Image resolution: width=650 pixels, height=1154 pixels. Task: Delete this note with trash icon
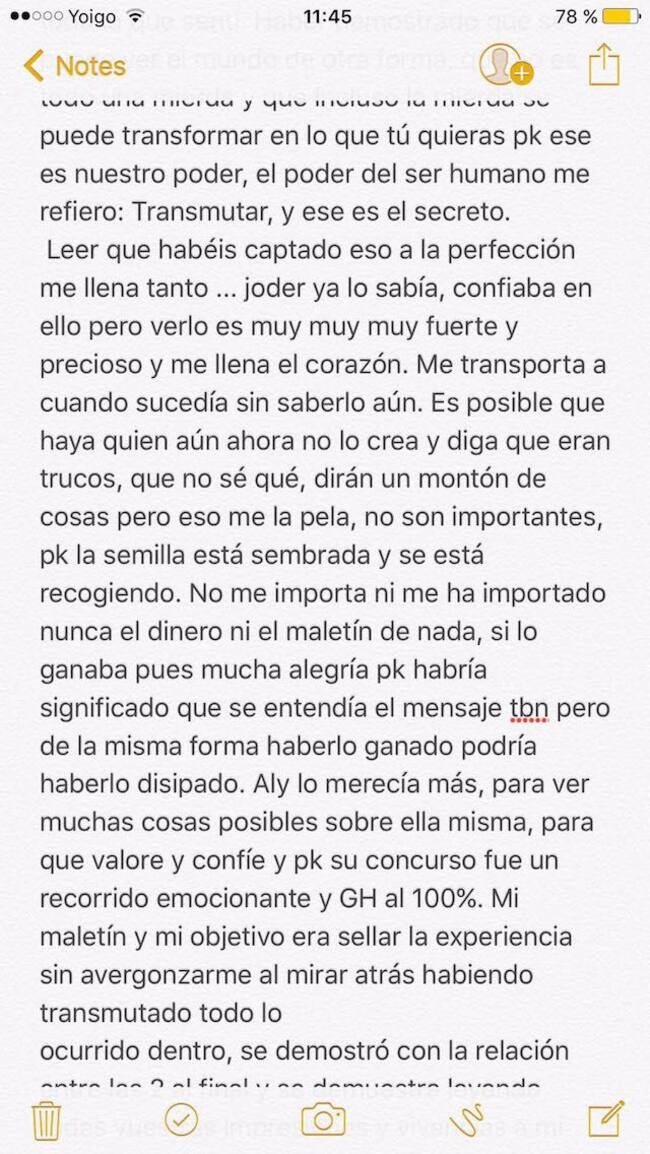pyautogui.click(x=46, y=1119)
